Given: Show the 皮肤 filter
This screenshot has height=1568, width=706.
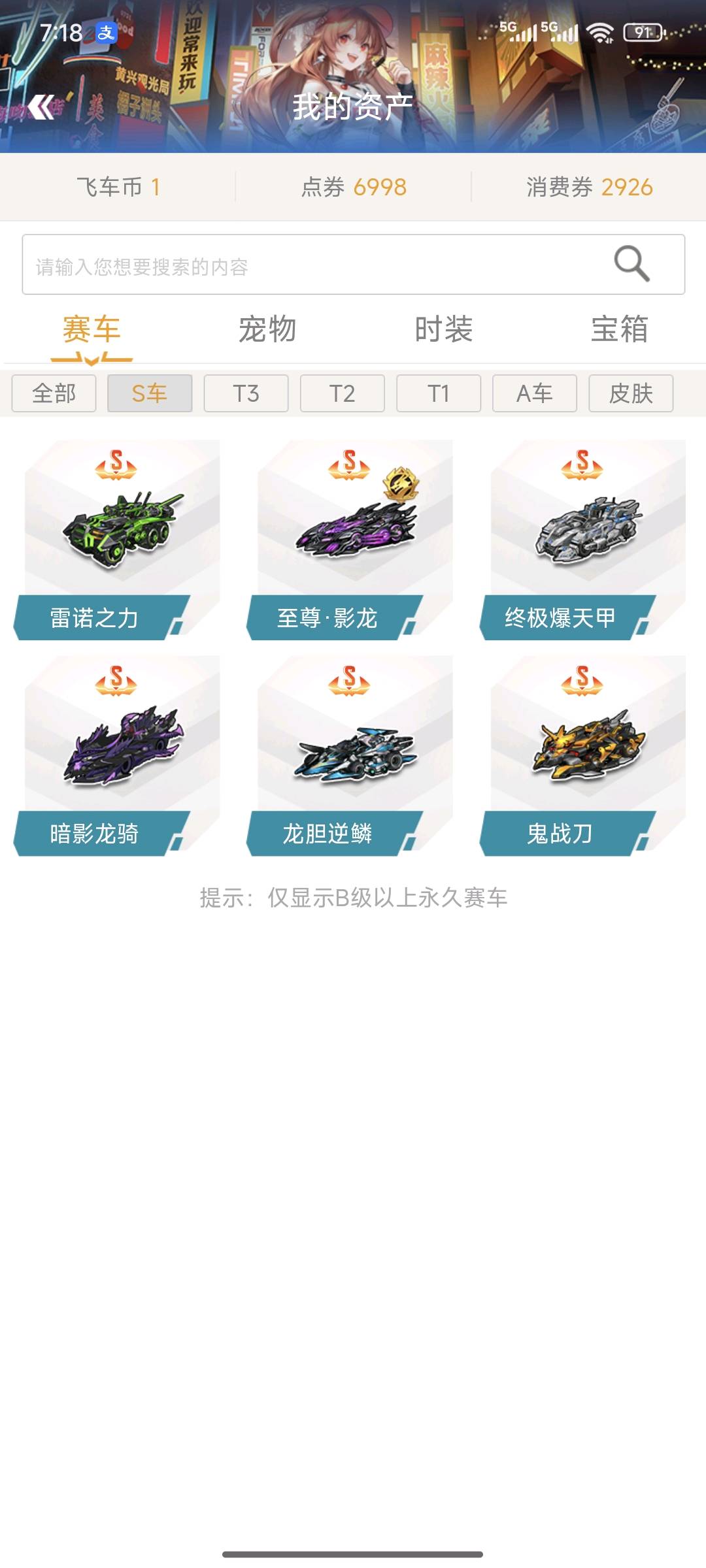Looking at the screenshot, I should tap(631, 393).
